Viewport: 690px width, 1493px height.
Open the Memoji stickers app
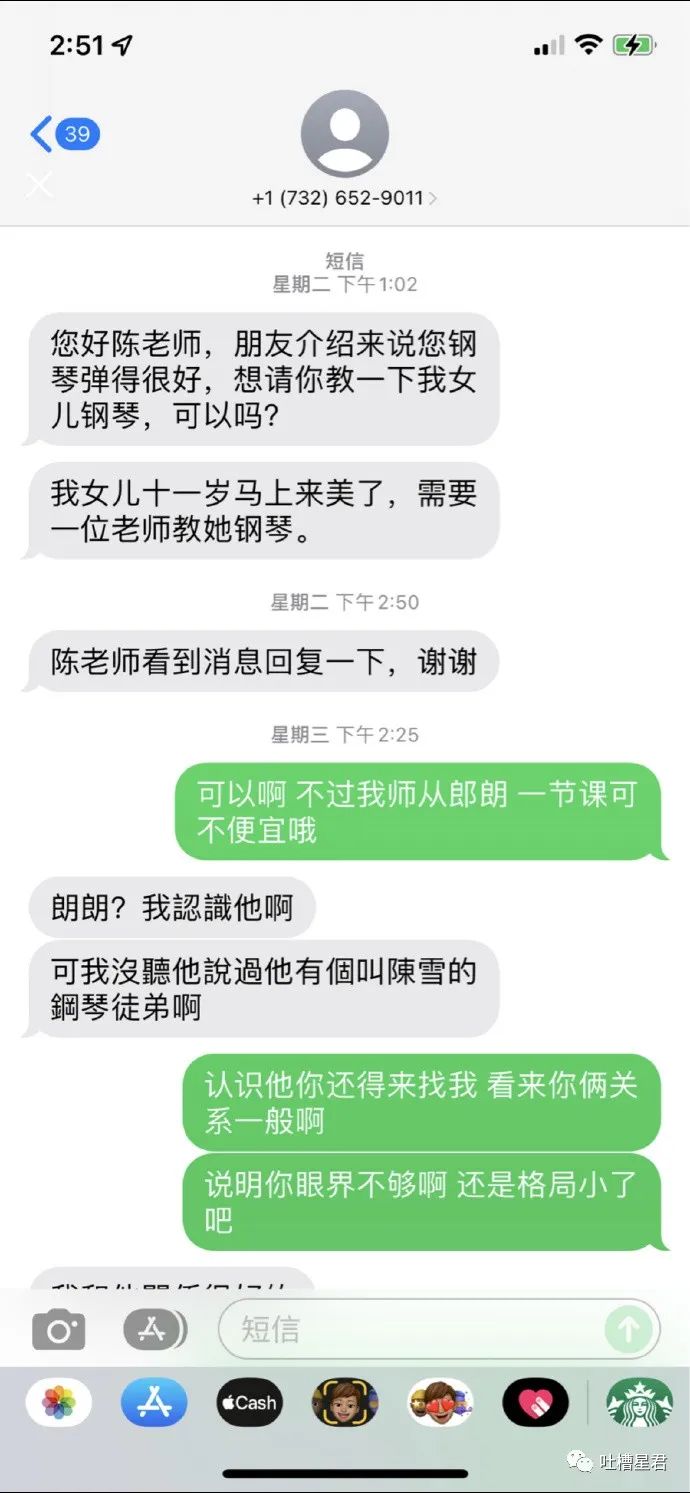pos(439,1402)
